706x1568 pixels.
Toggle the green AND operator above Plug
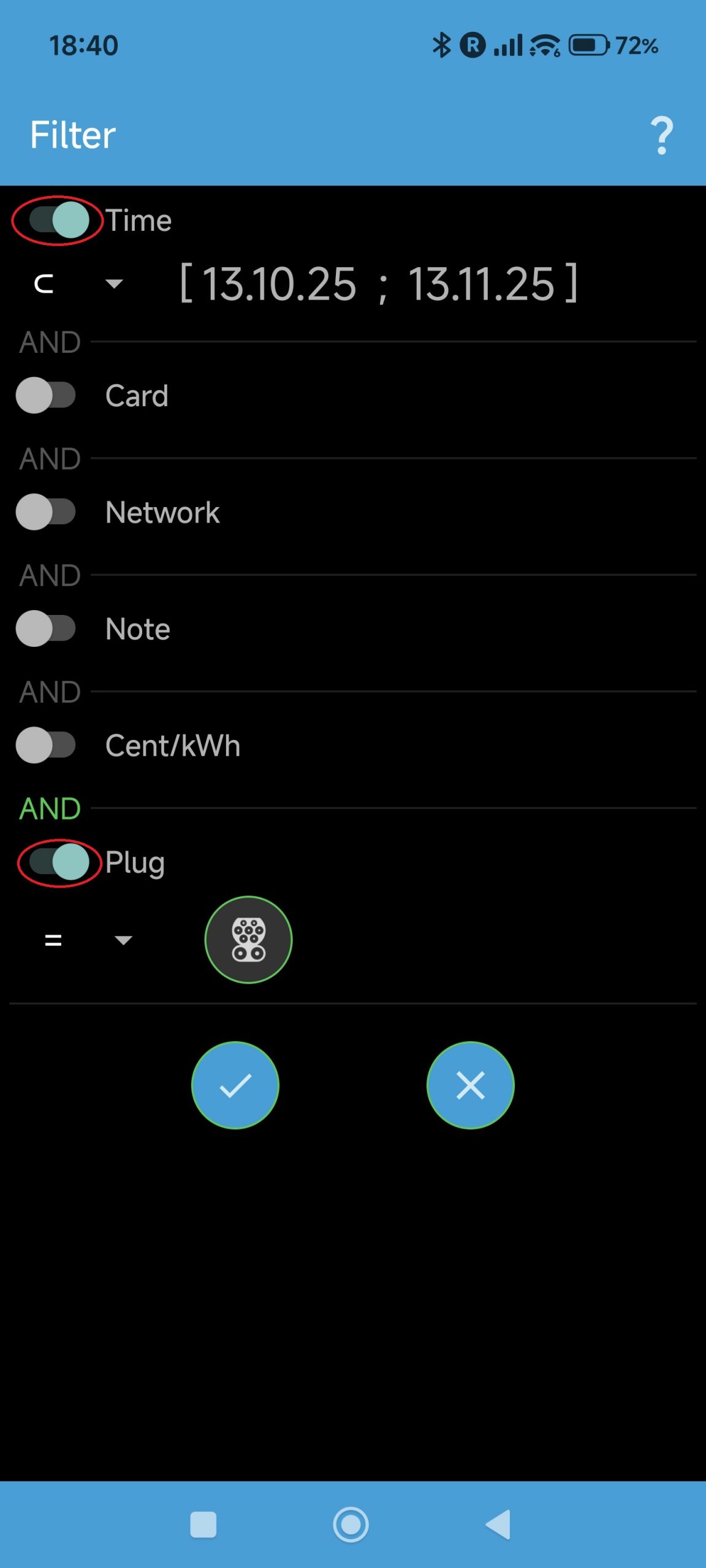pyautogui.click(x=50, y=809)
